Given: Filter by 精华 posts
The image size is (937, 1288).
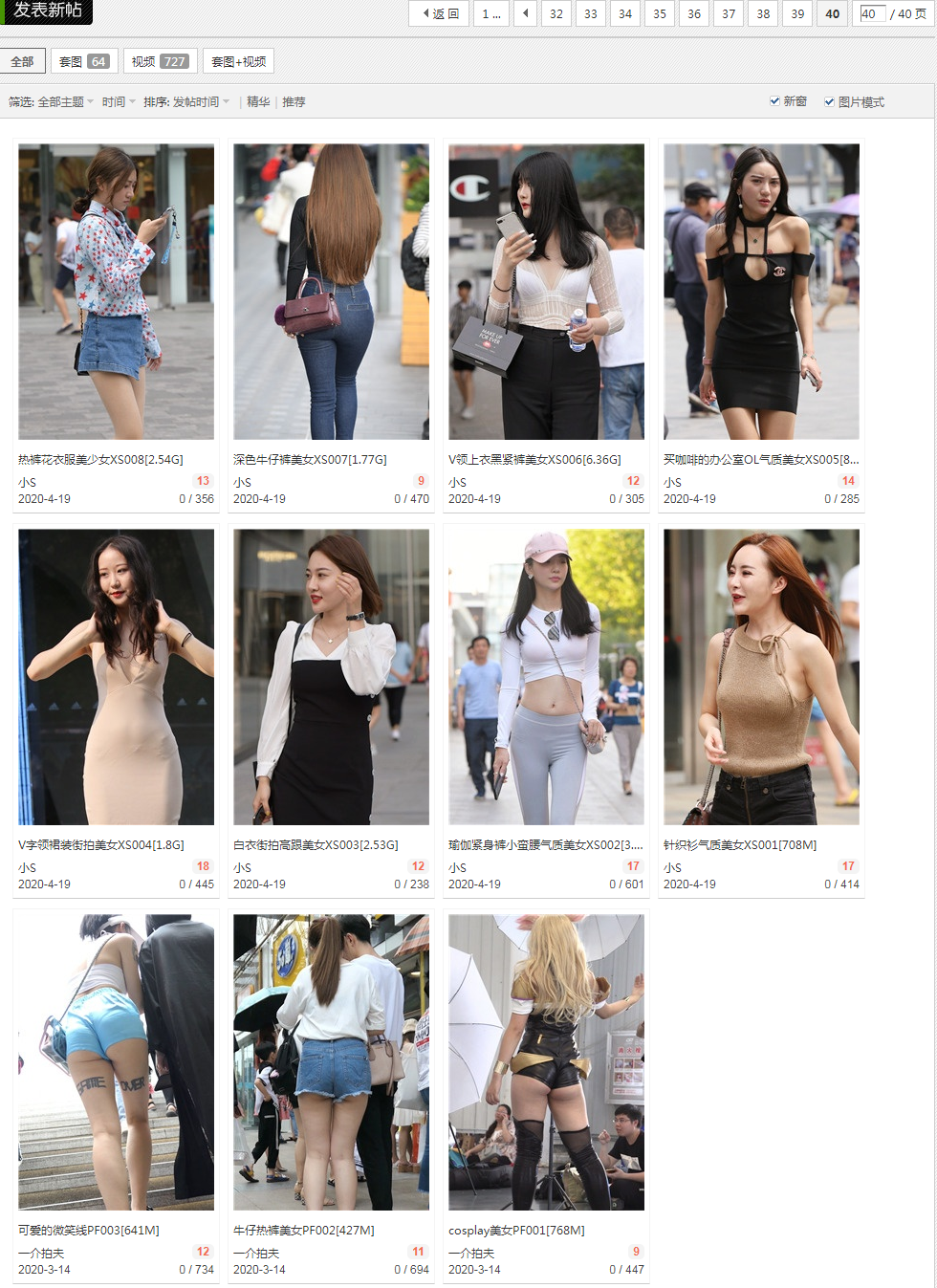Looking at the screenshot, I should pos(258,102).
